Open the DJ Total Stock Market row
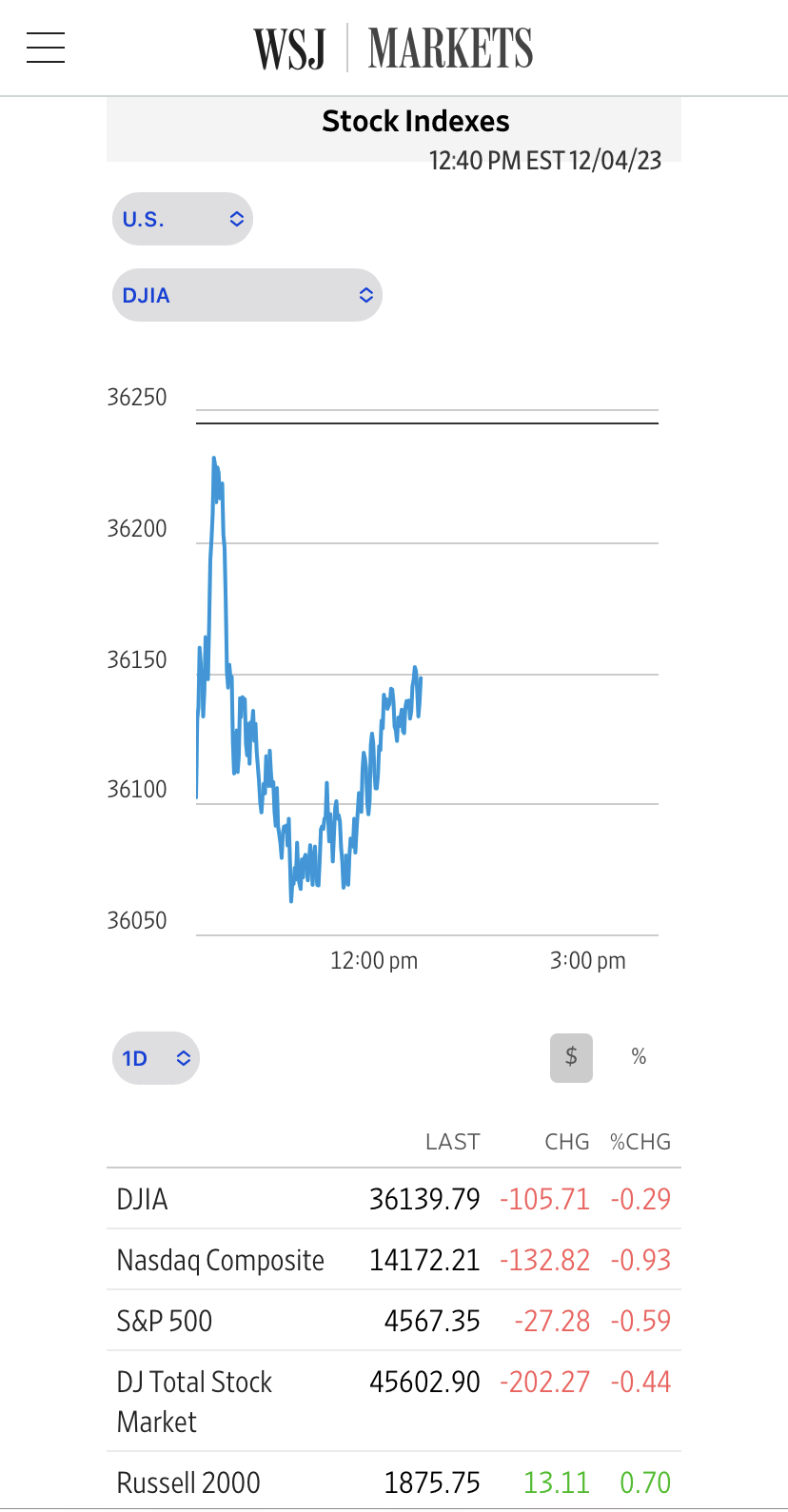Image resolution: width=788 pixels, height=1512 pixels. 394,1402
